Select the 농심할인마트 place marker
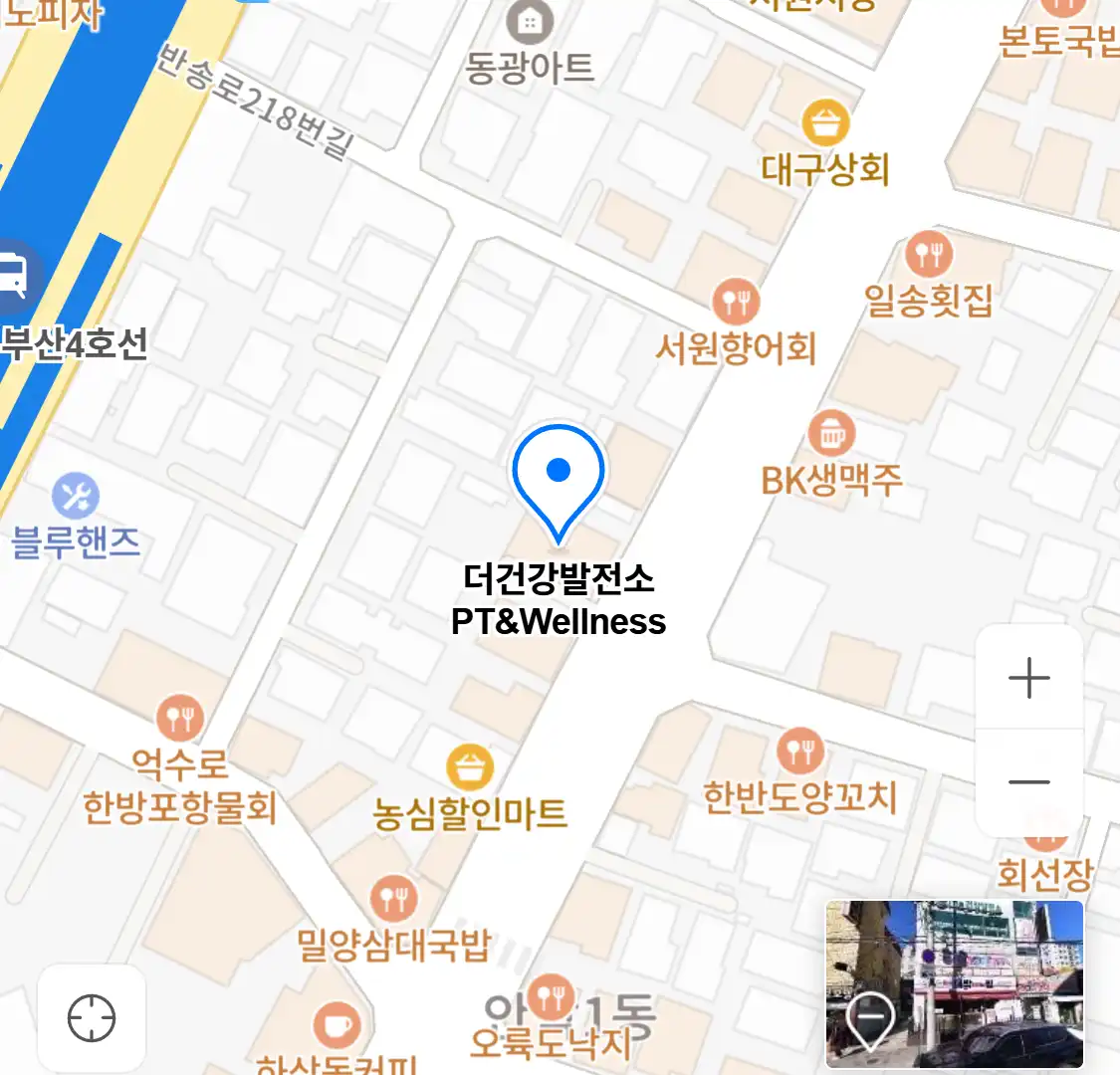 [470, 767]
